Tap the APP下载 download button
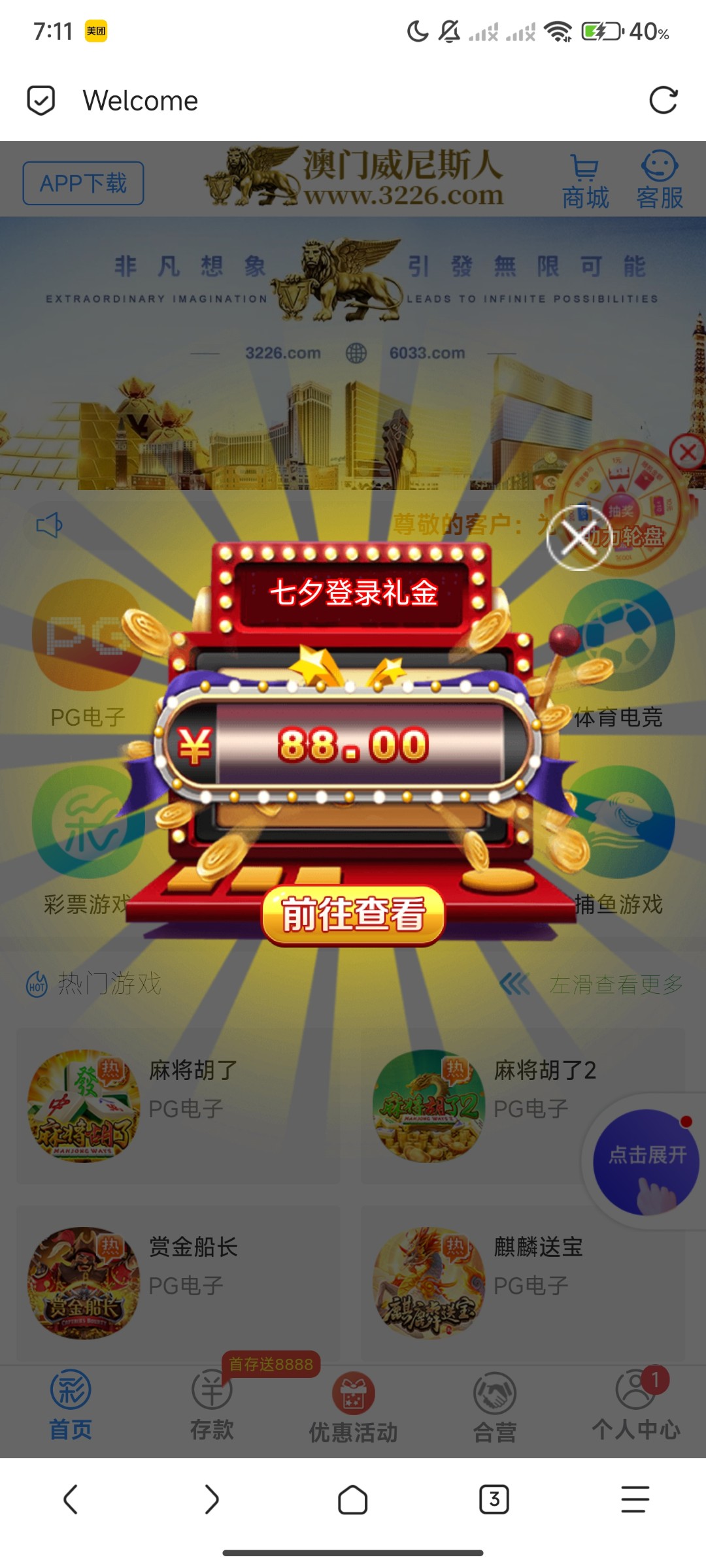The width and height of the screenshot is (706, 1568). pyautogui.click(x=82, y=183)
